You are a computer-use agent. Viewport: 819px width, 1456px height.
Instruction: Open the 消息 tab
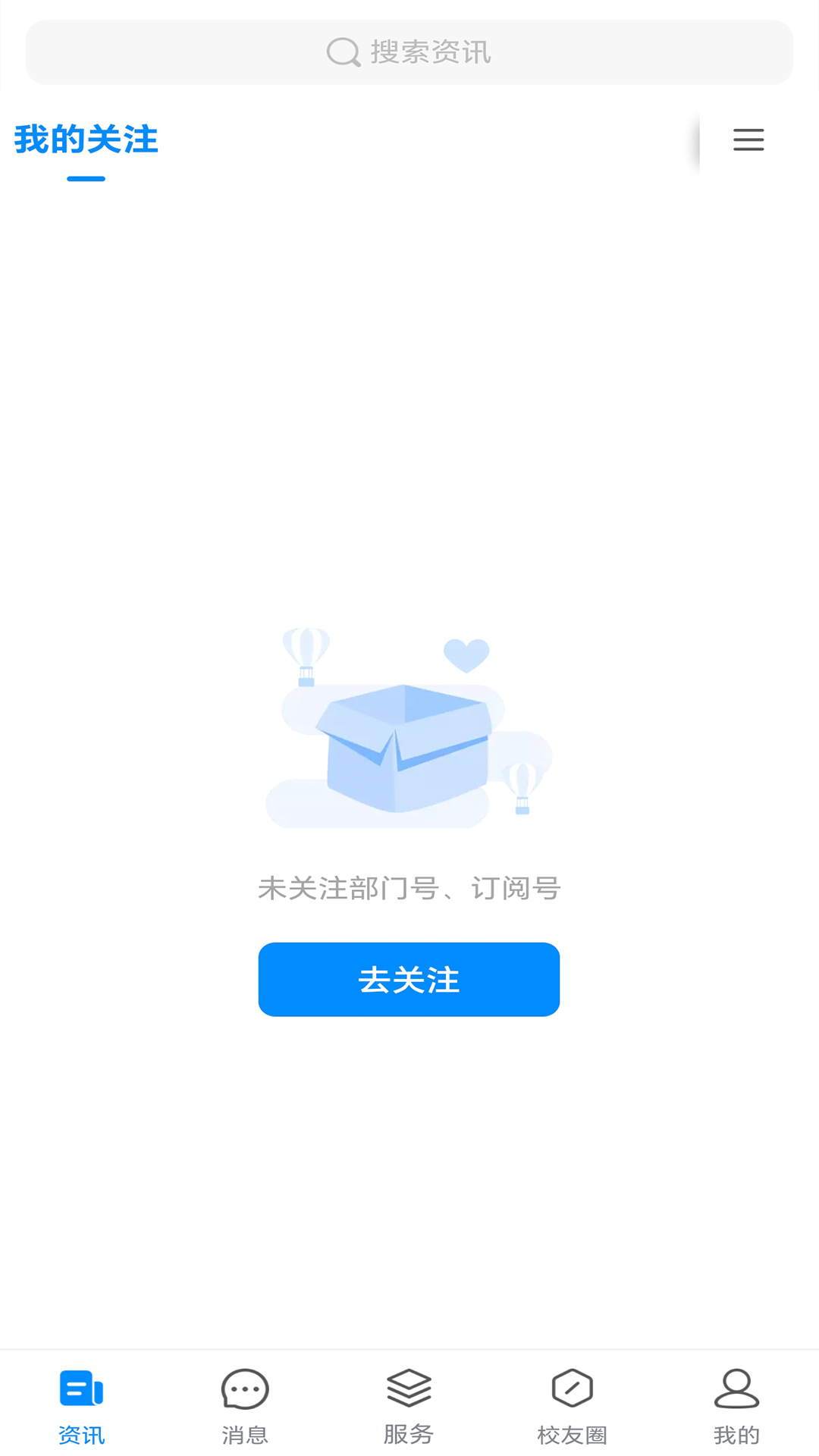pos(245,1407)
